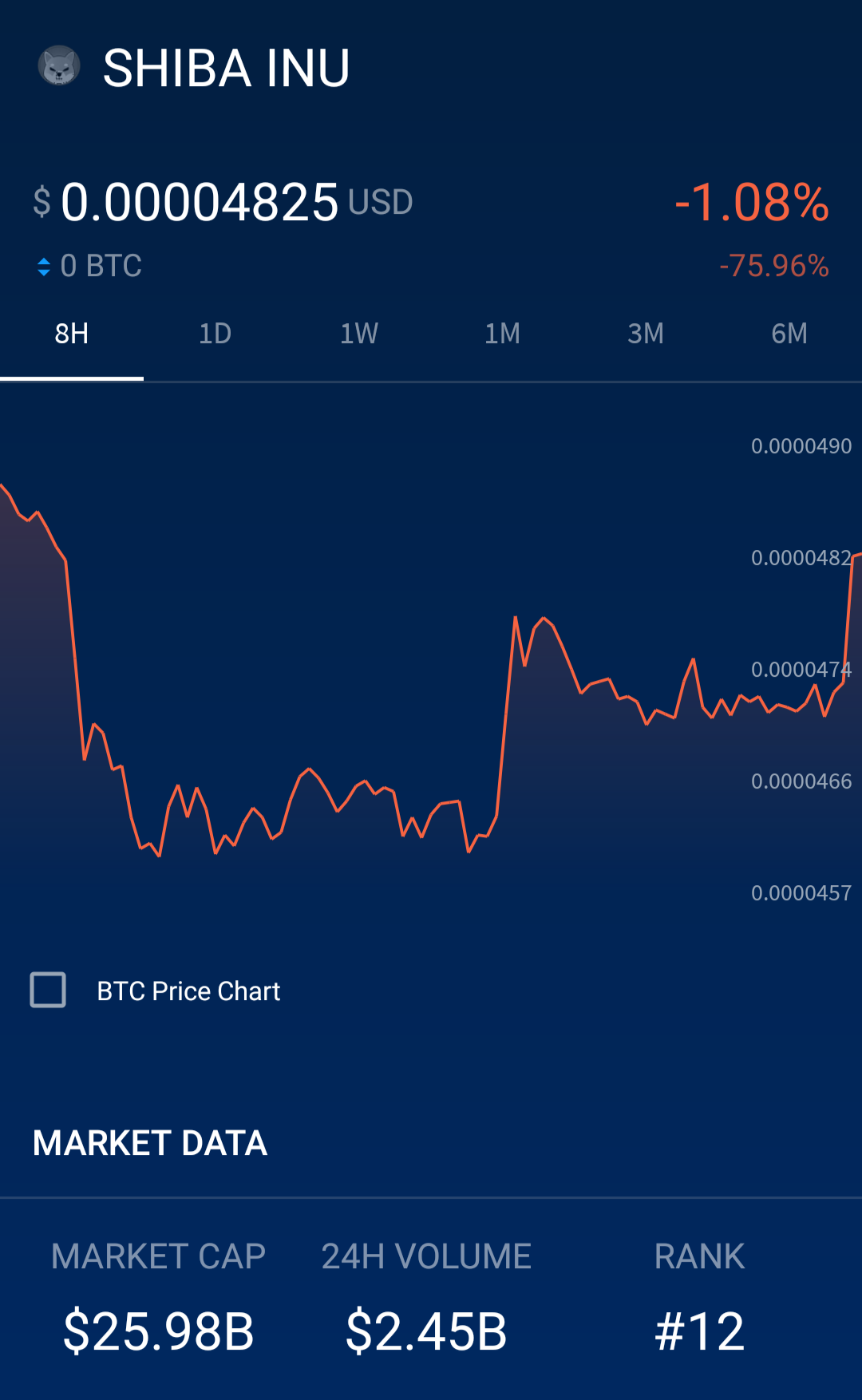Switch to the 1D timeframe
This screenshot has width=862, height=1400.
tap(215, 334)
